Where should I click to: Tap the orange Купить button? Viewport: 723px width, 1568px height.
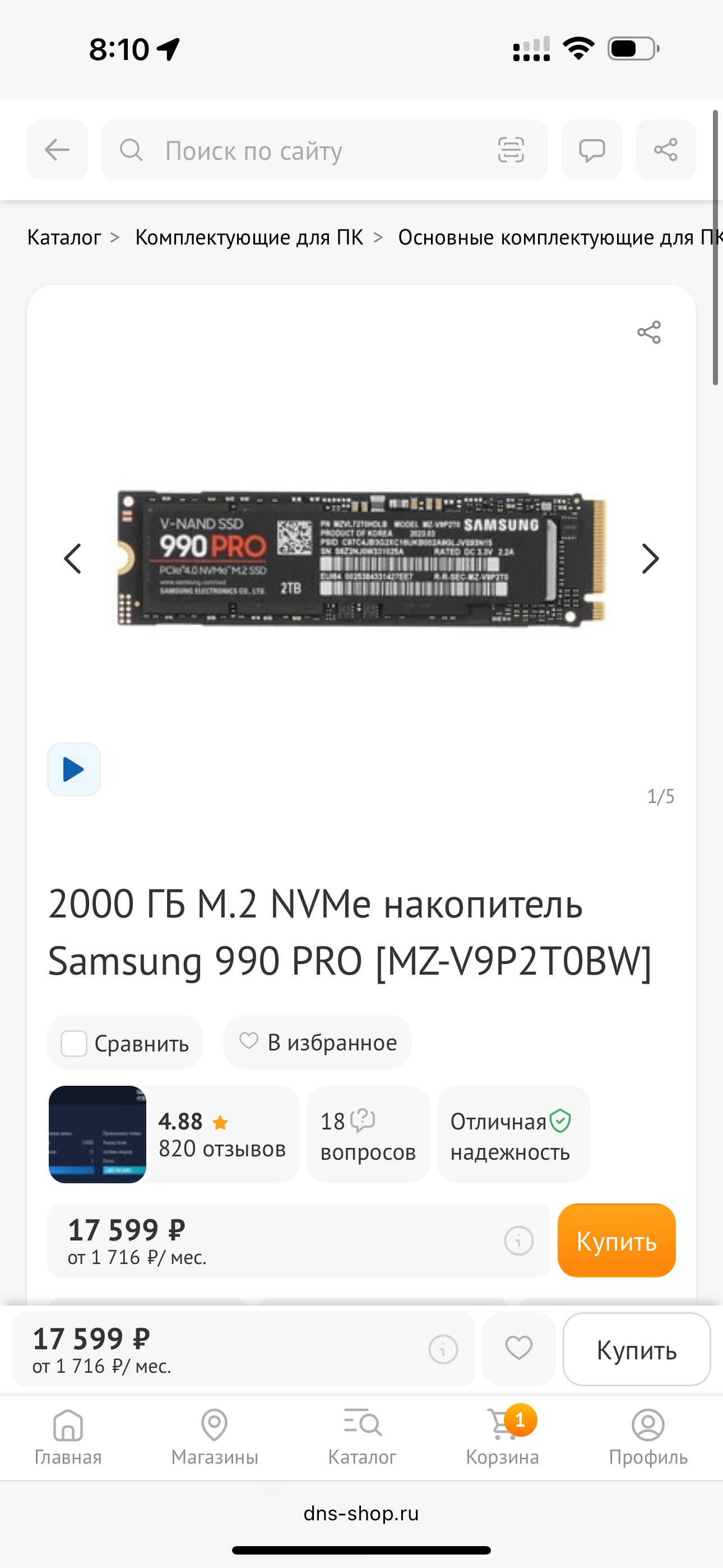[x=617, y=1240]
